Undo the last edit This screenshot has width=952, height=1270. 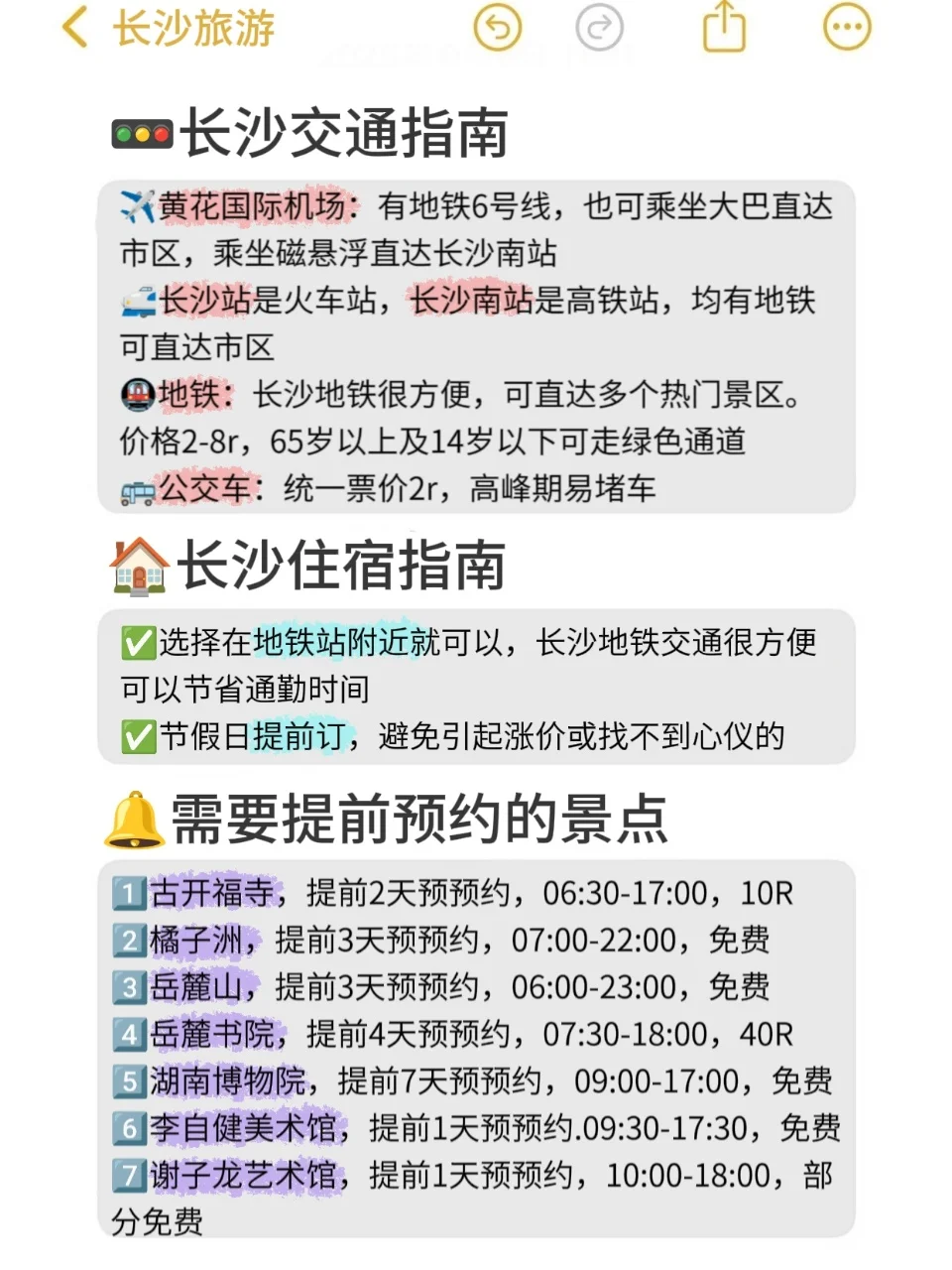497,28
